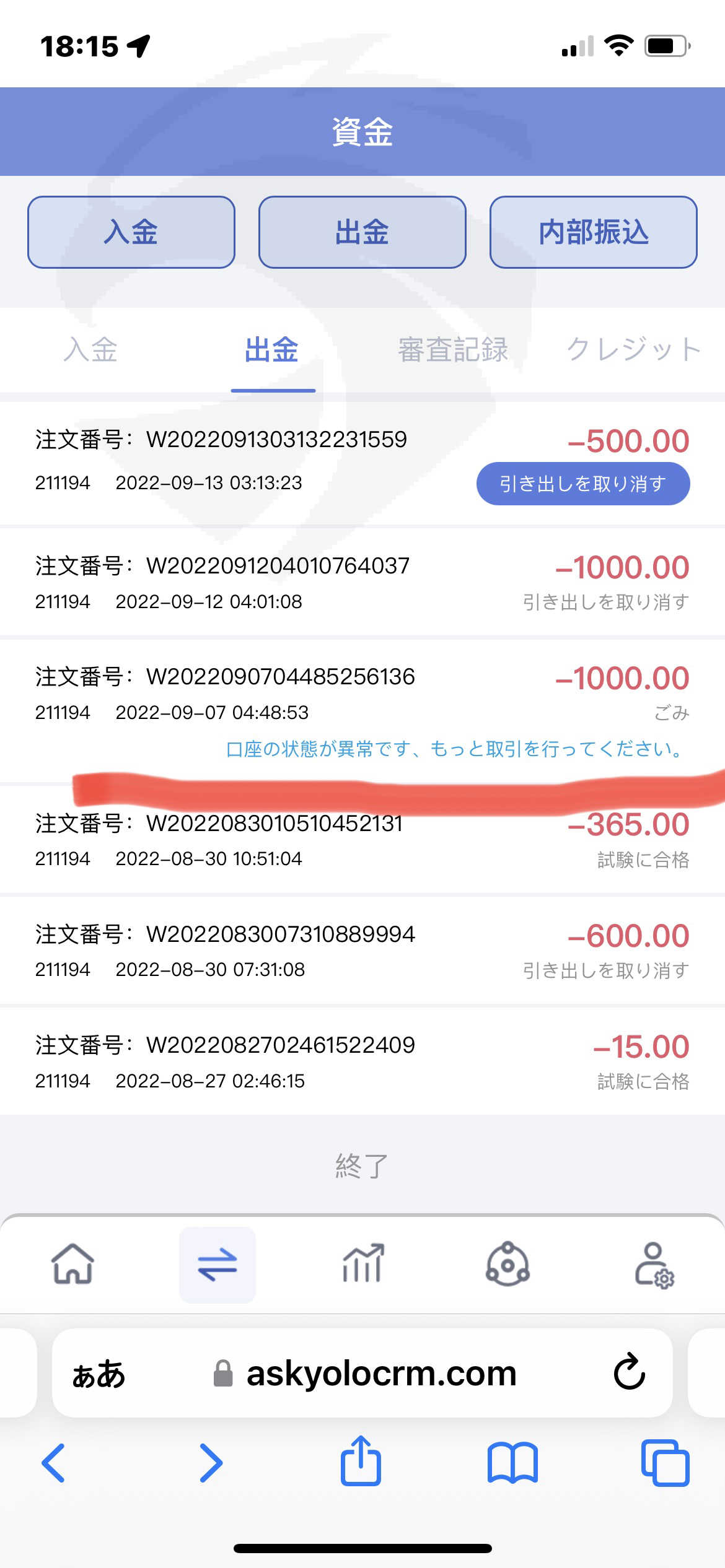
Task: Switch to the 審査記録 tab
Action: pyautogui.click(x=453, y=350)
